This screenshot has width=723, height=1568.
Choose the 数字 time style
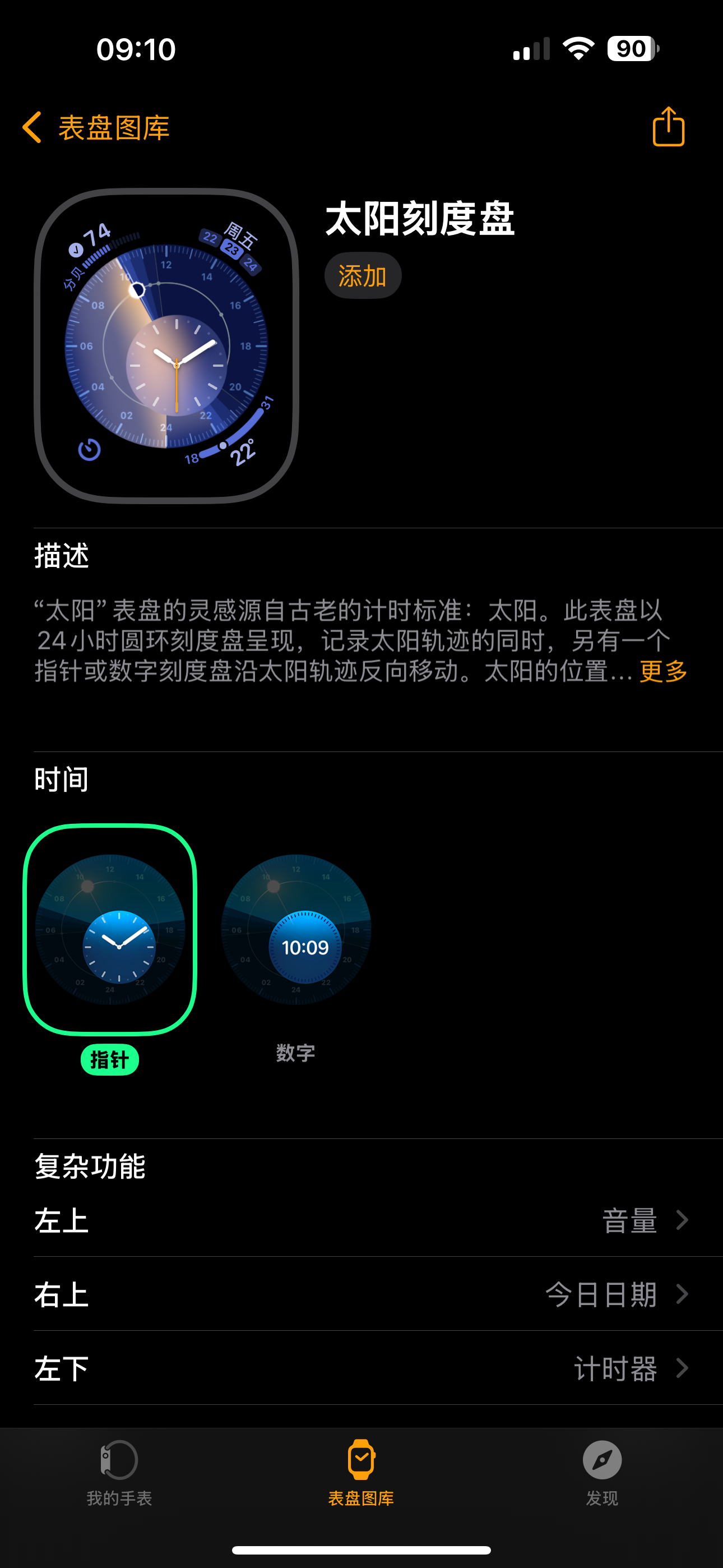pyautogui.click(x=296, y=929)
